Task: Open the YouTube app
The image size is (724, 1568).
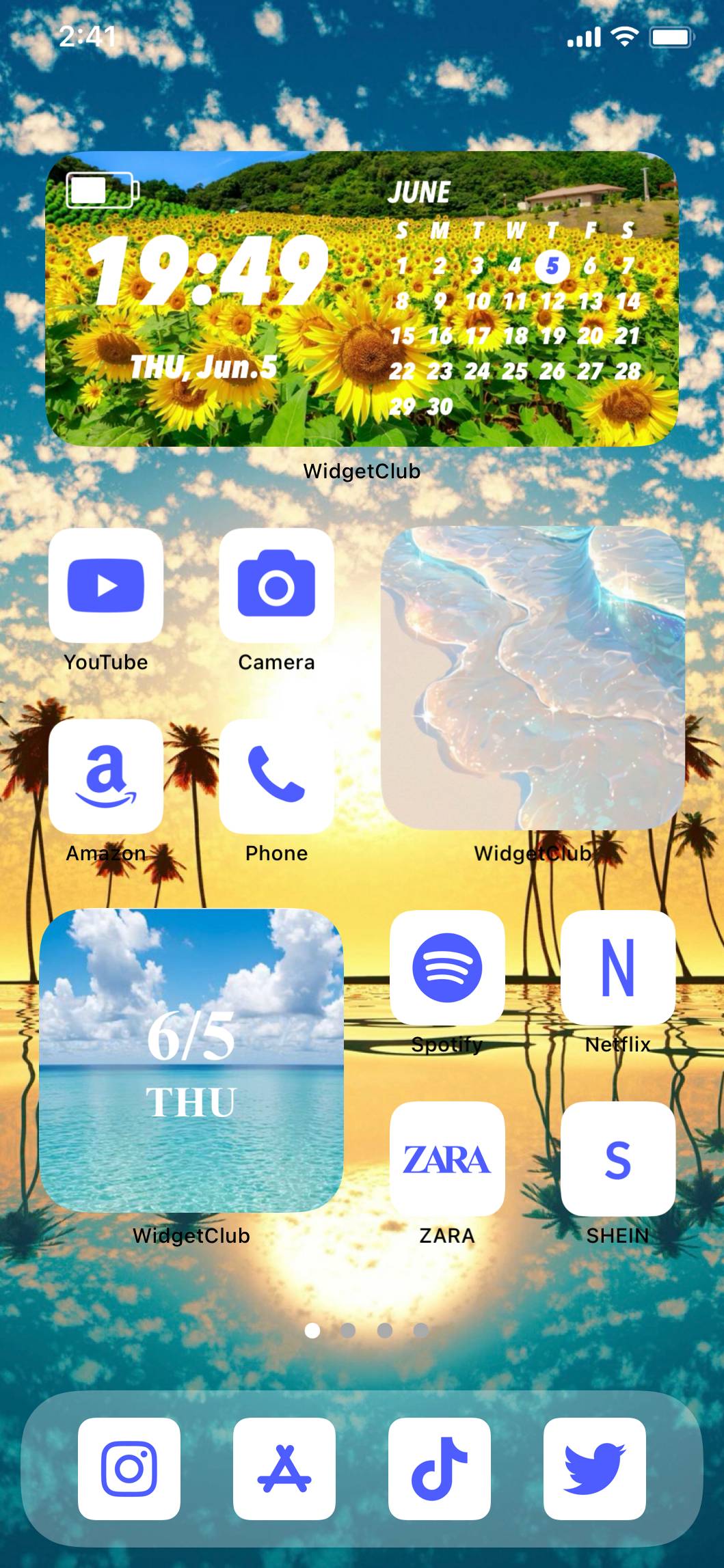Action: coord(106,585)
